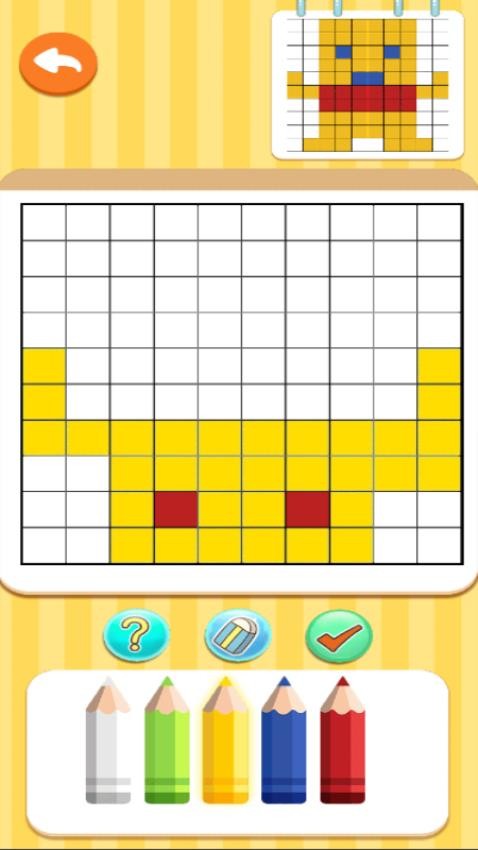Select the yellow pencil
Image resolution: width=478 pixels, height=850 pixels.
[x=225, y=740]
